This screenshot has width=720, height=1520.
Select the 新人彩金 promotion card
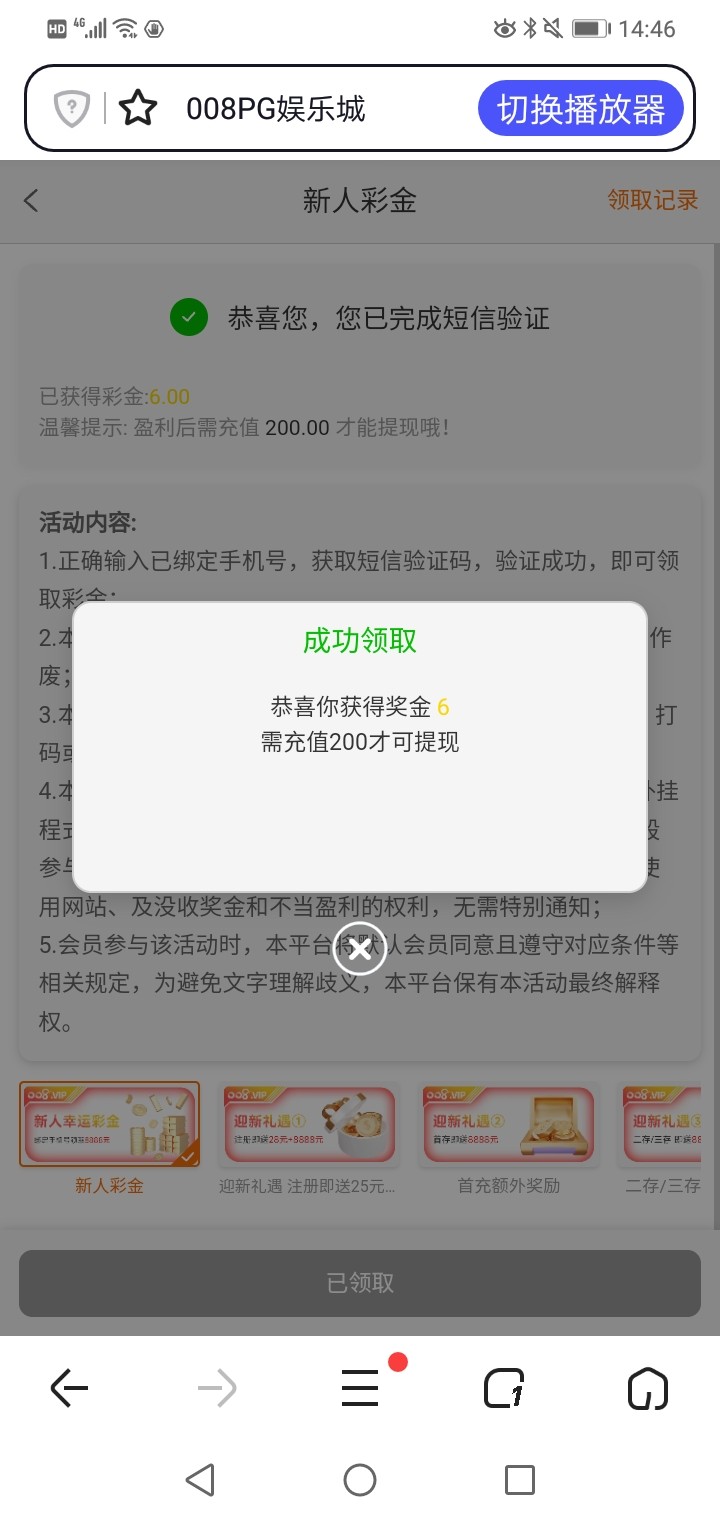tap(109, 1126)
